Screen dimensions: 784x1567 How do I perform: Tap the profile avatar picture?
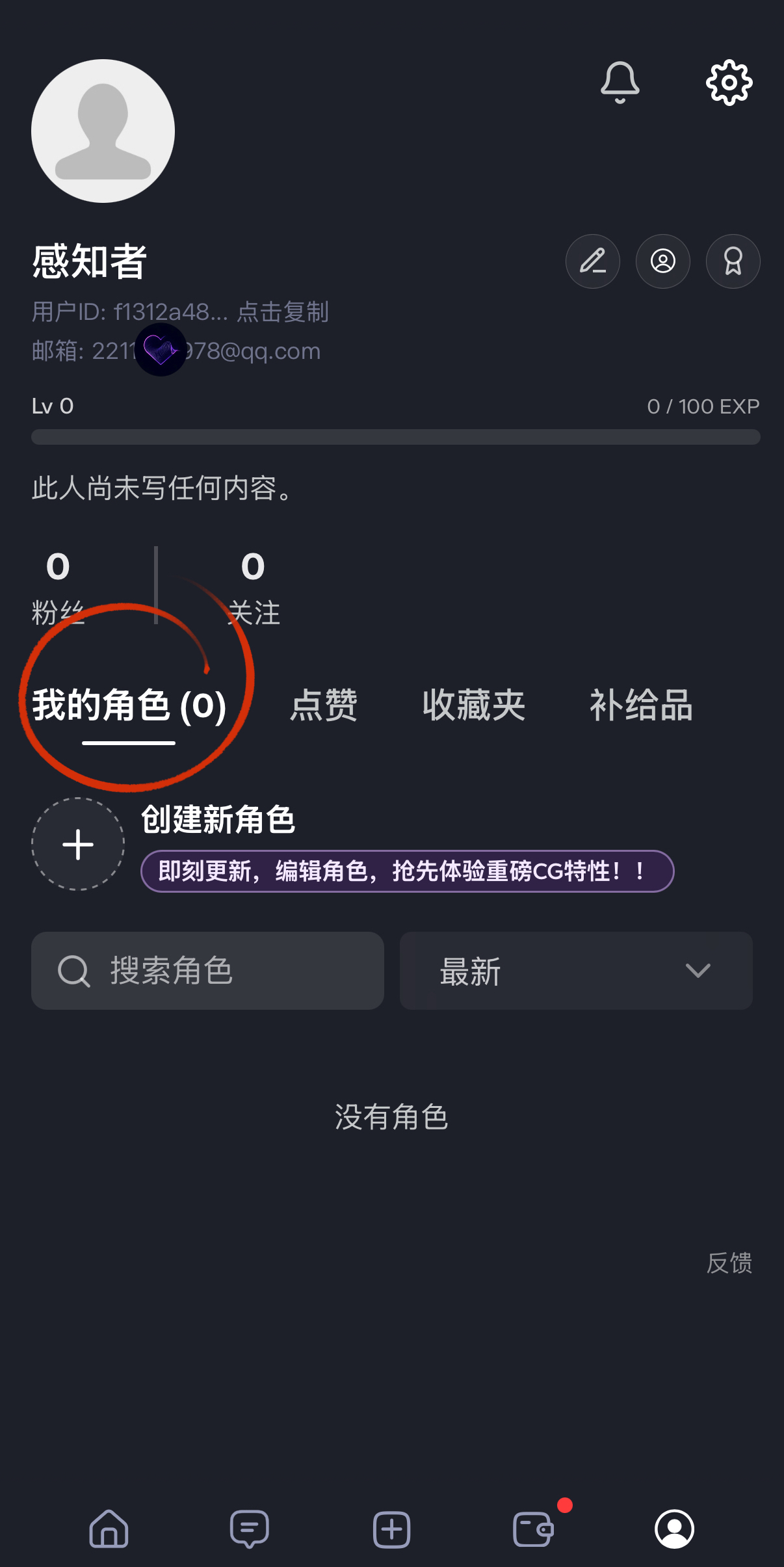[x=103, y=131]
